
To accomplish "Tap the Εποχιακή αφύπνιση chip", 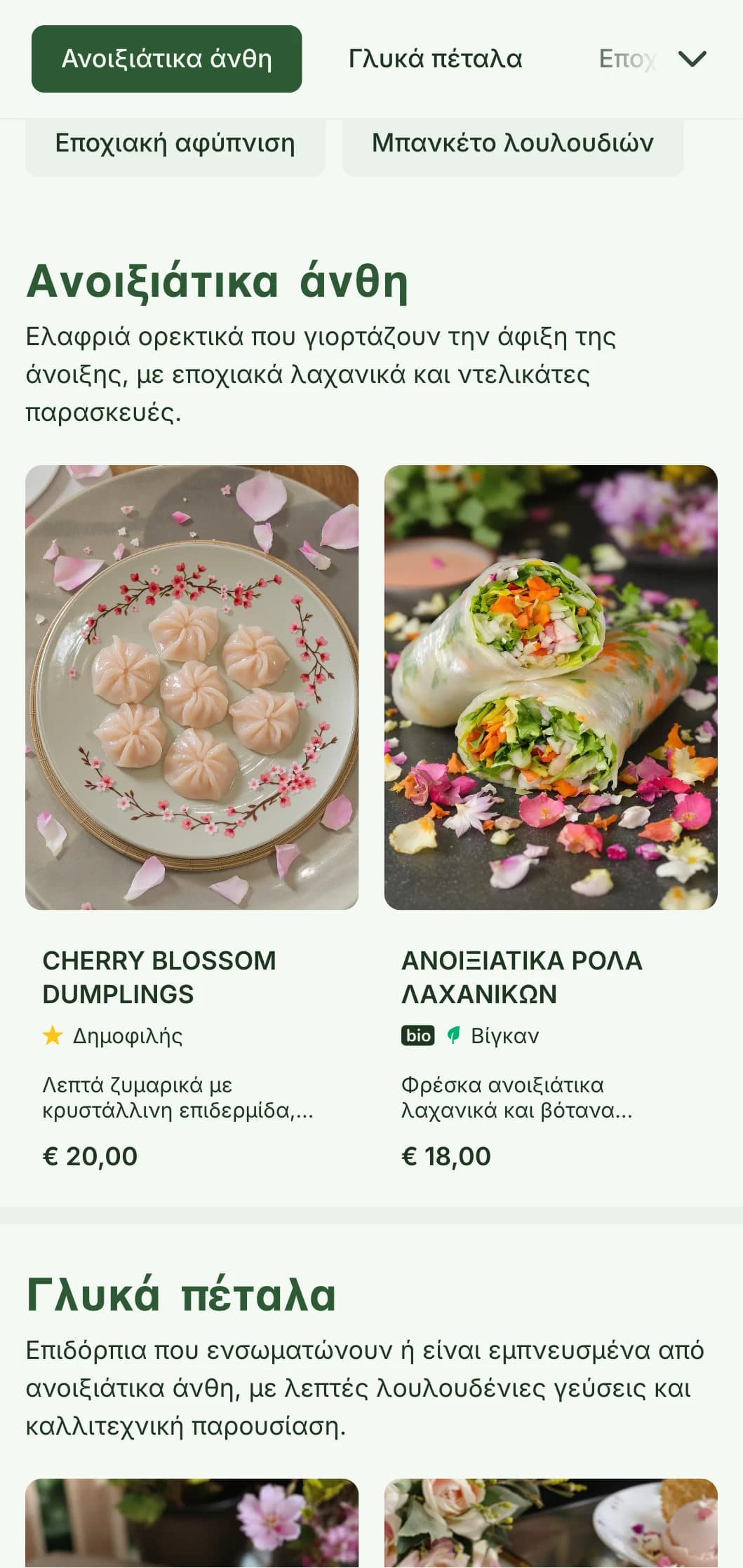I will (175, 144).
